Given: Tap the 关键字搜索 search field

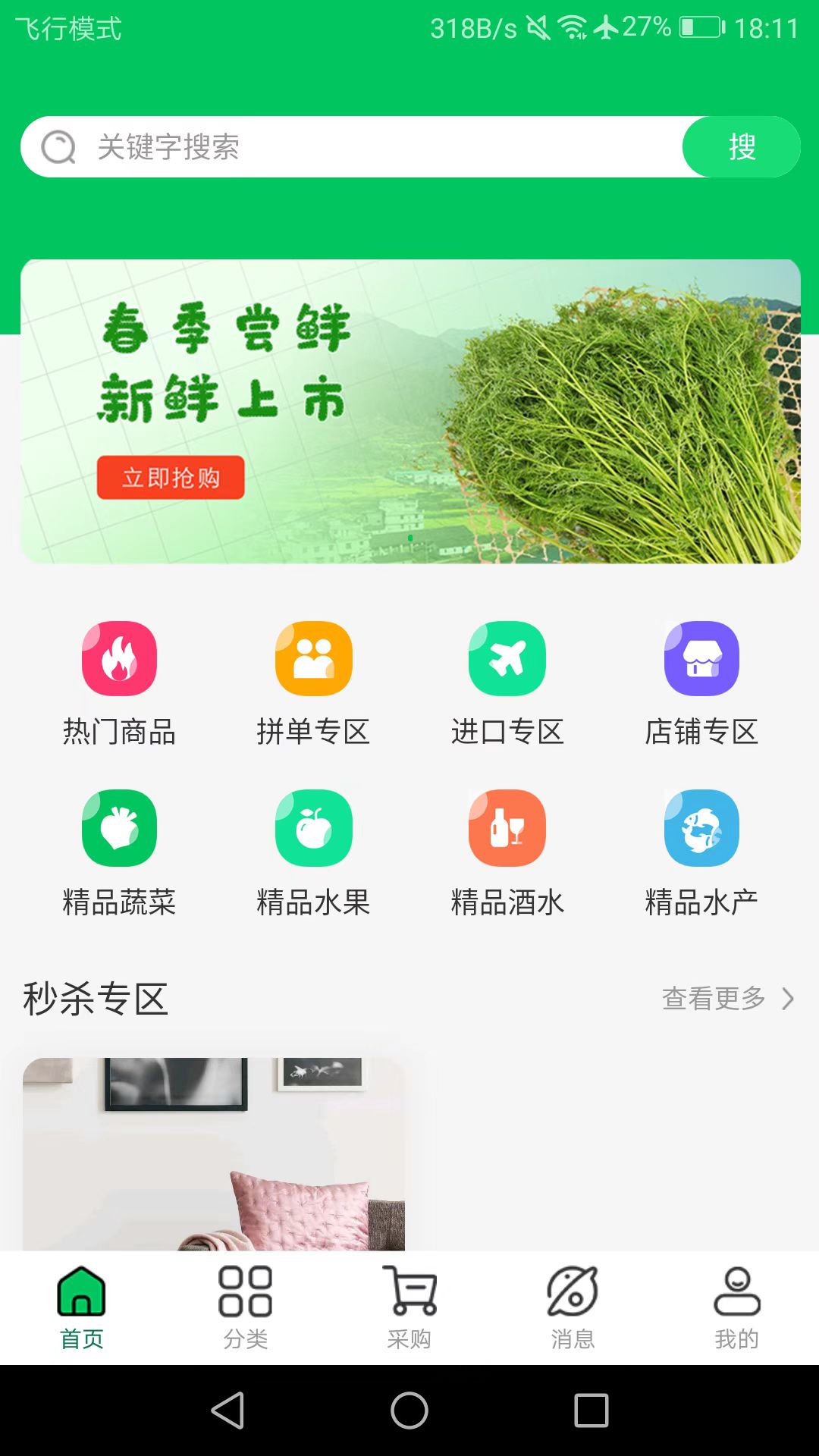Looking at the screenshot, I should [x=353, y=147].
